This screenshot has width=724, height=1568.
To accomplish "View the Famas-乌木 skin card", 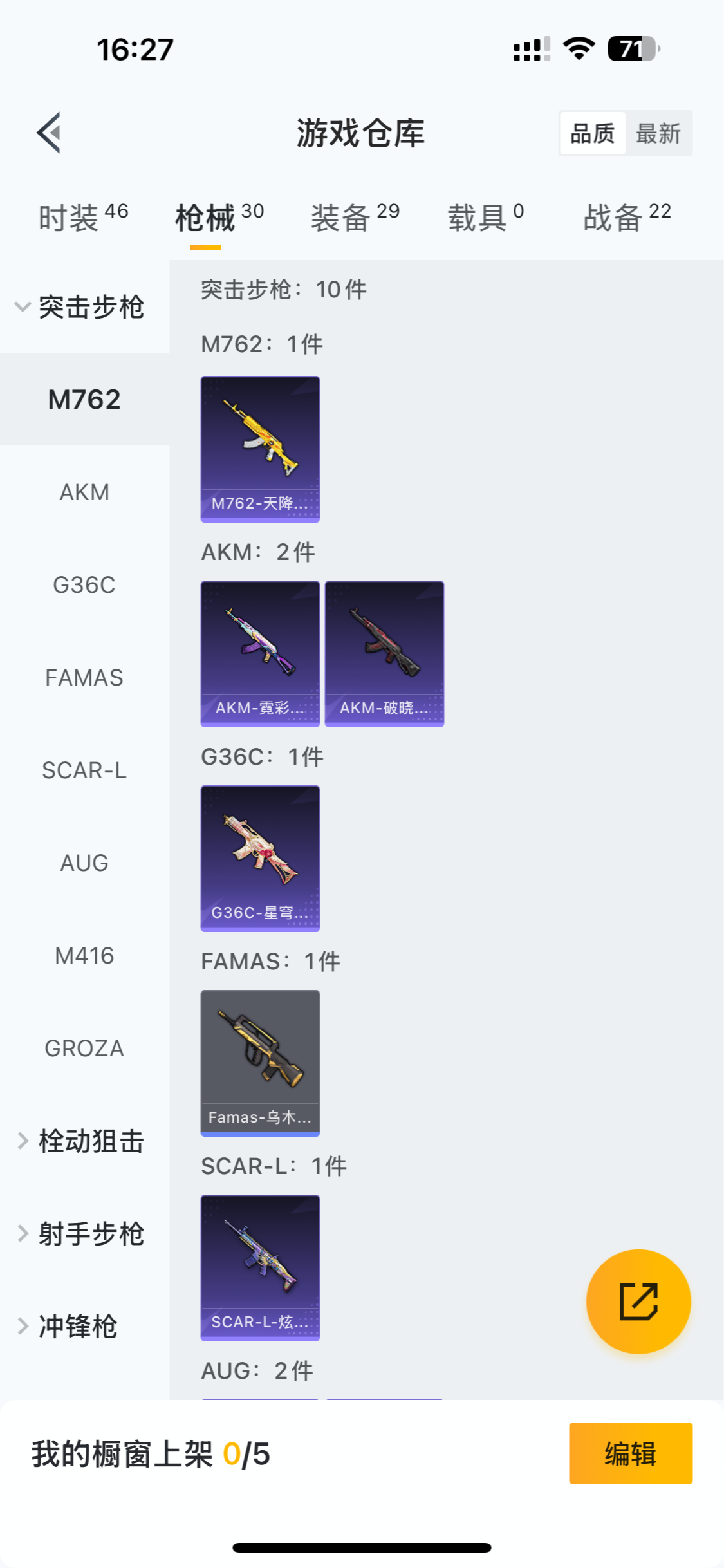I will 260,1063.
